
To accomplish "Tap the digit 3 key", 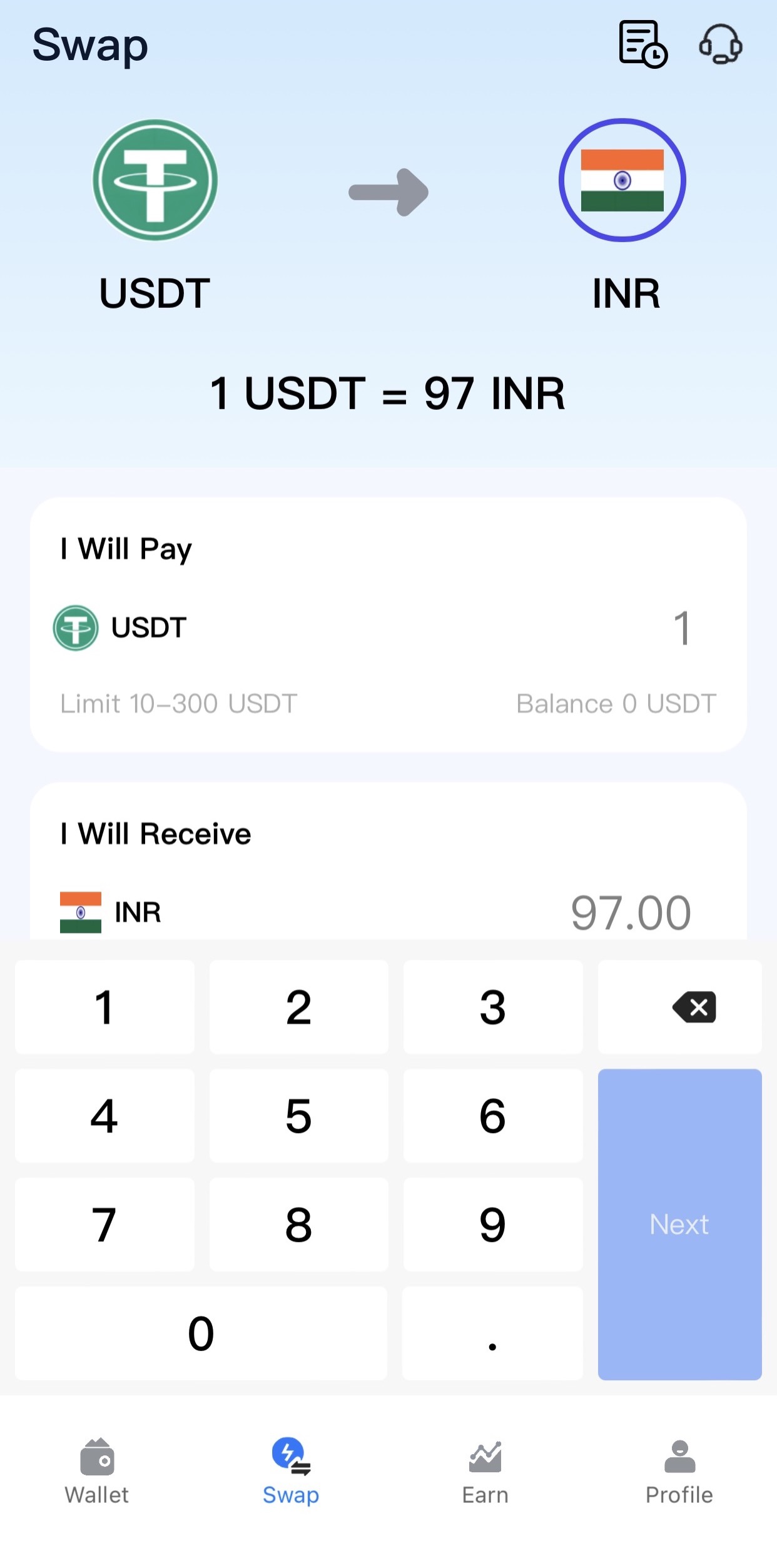I will 492,1007.
